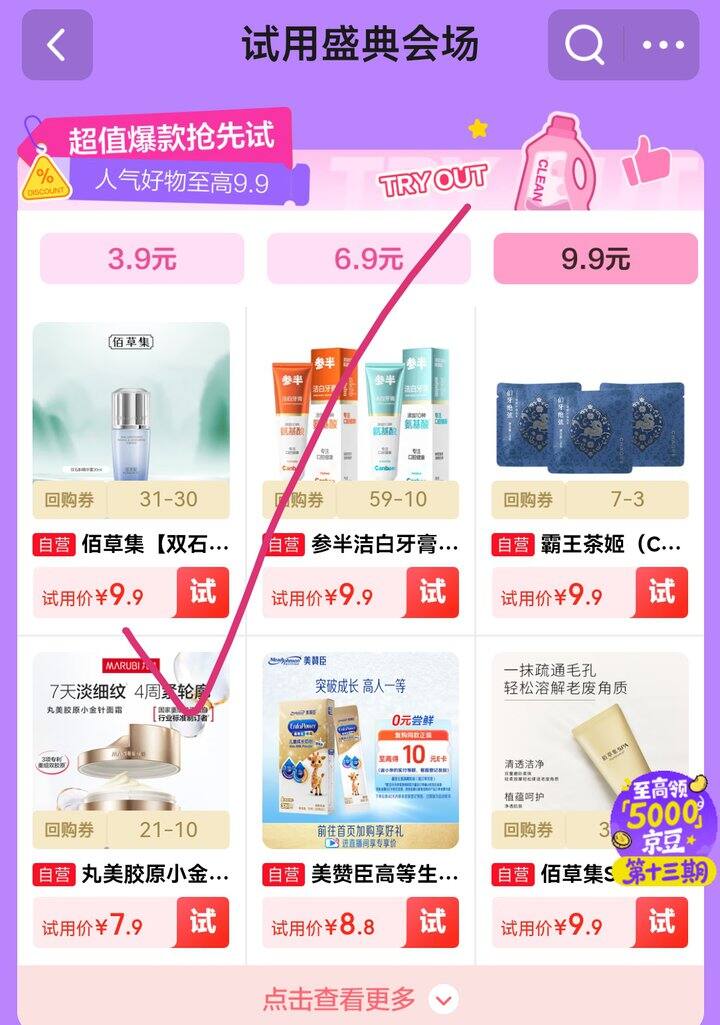Image resolution: width=720 pixels, height=1025 pixels.
Task: Switch to the 3.9元 price tab
Action: click(142, 259)
